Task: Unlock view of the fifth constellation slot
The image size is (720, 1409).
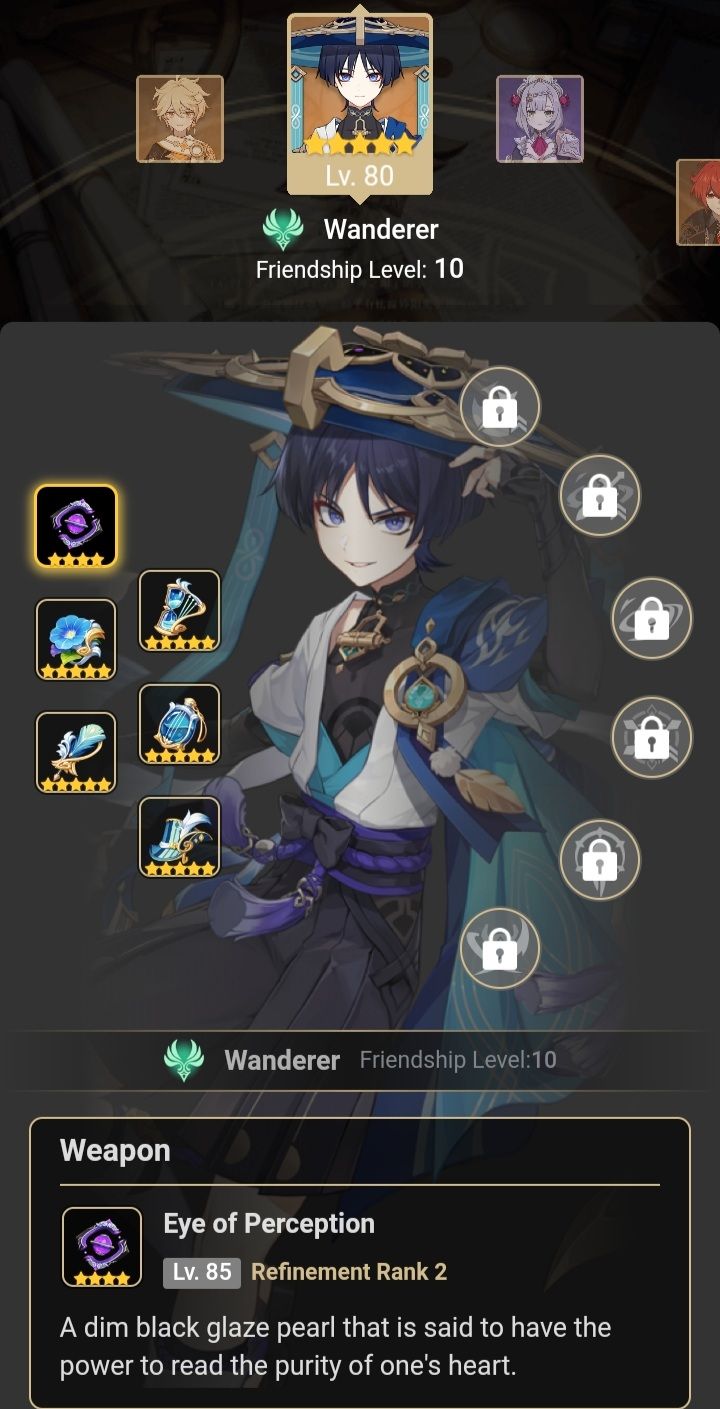Action: point(601,861)
